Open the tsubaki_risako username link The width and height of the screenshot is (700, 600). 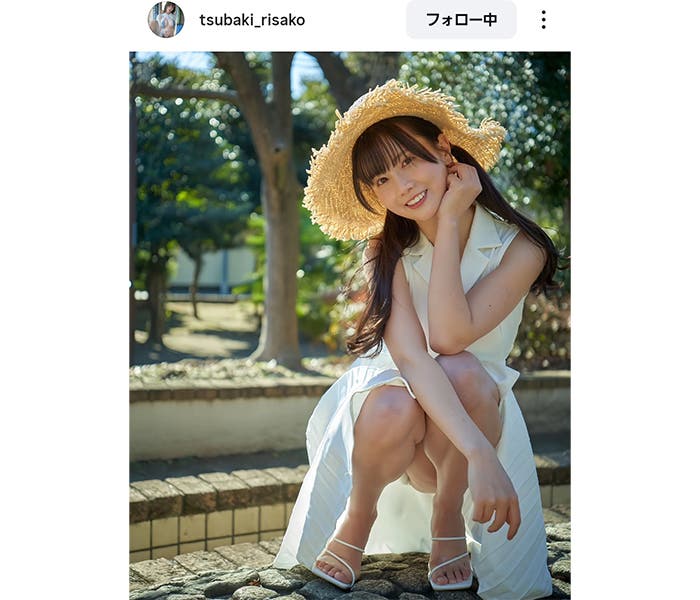252,20
